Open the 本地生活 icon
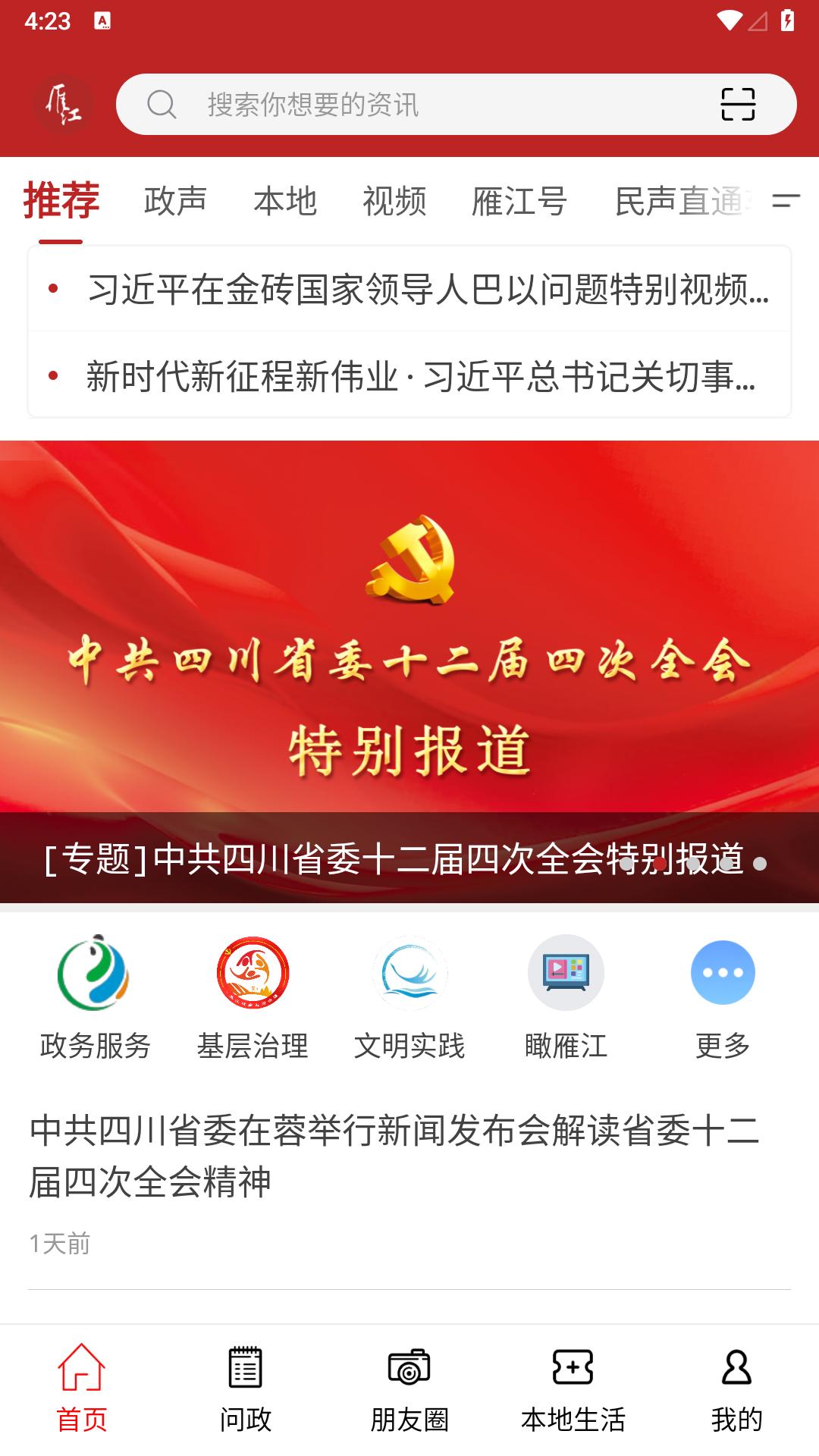The image size is (819, 1456). pyautogui.click(x=574, y=1382)
